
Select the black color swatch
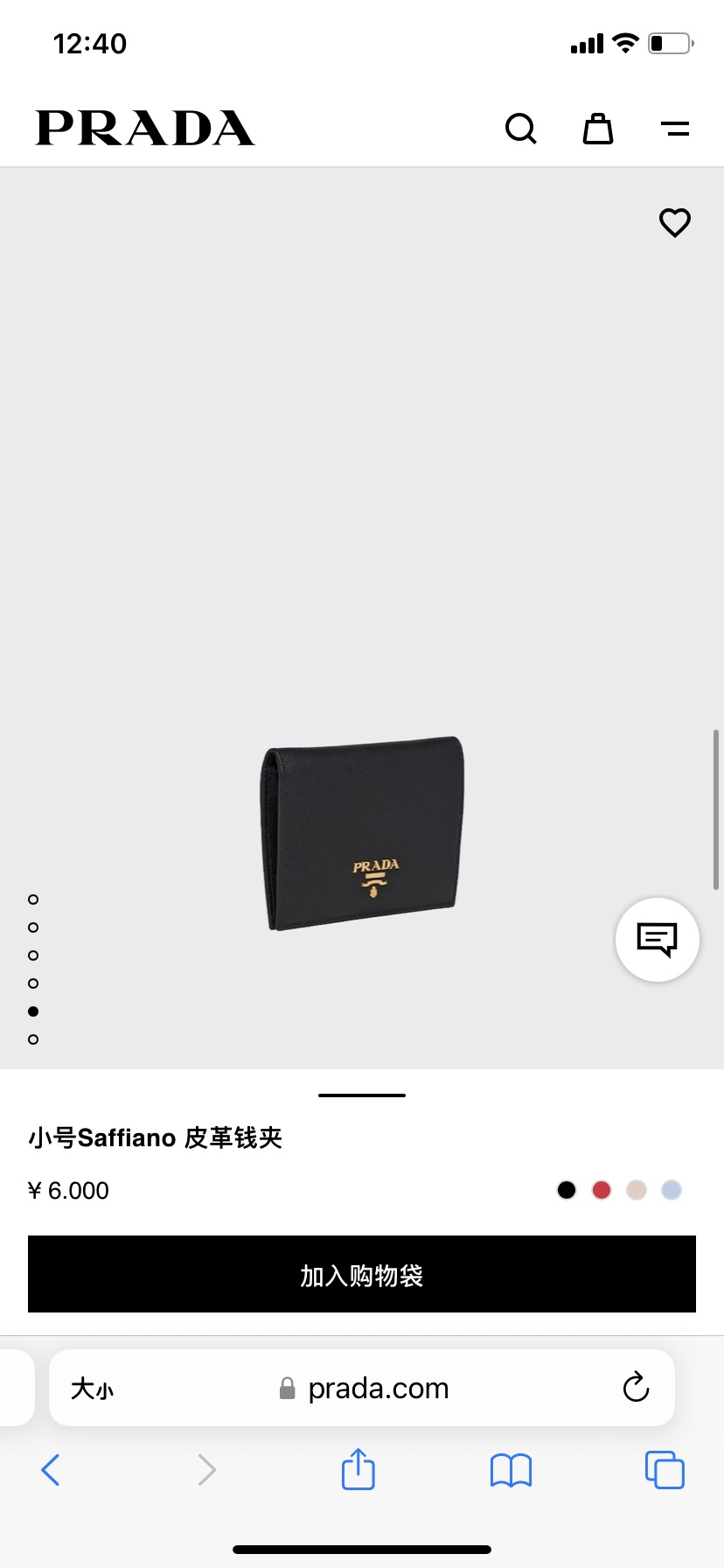click(567, 1190)
